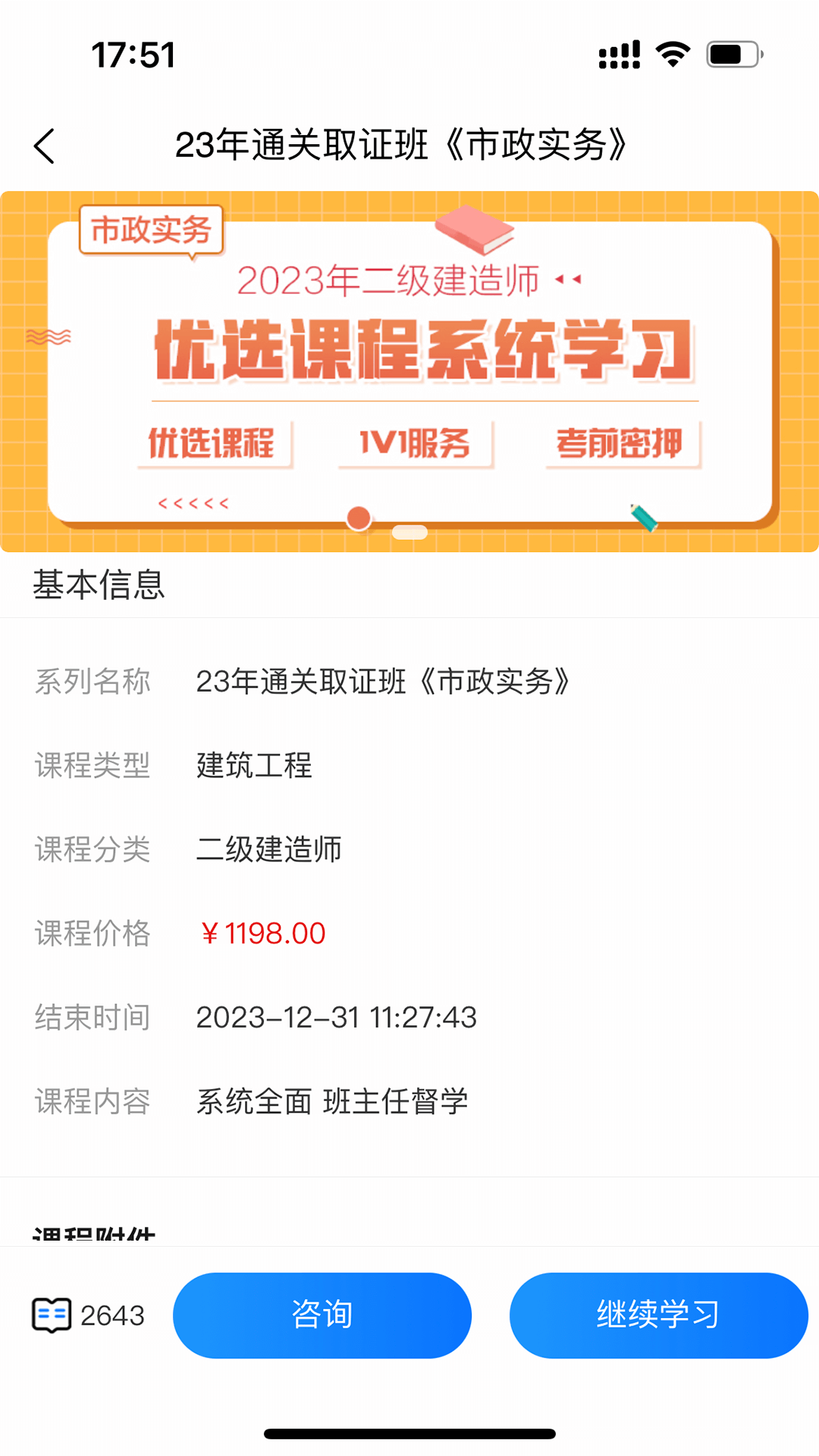Tap the 市政实务 tag on banner
819x1456 pixels.
(149, 231)
